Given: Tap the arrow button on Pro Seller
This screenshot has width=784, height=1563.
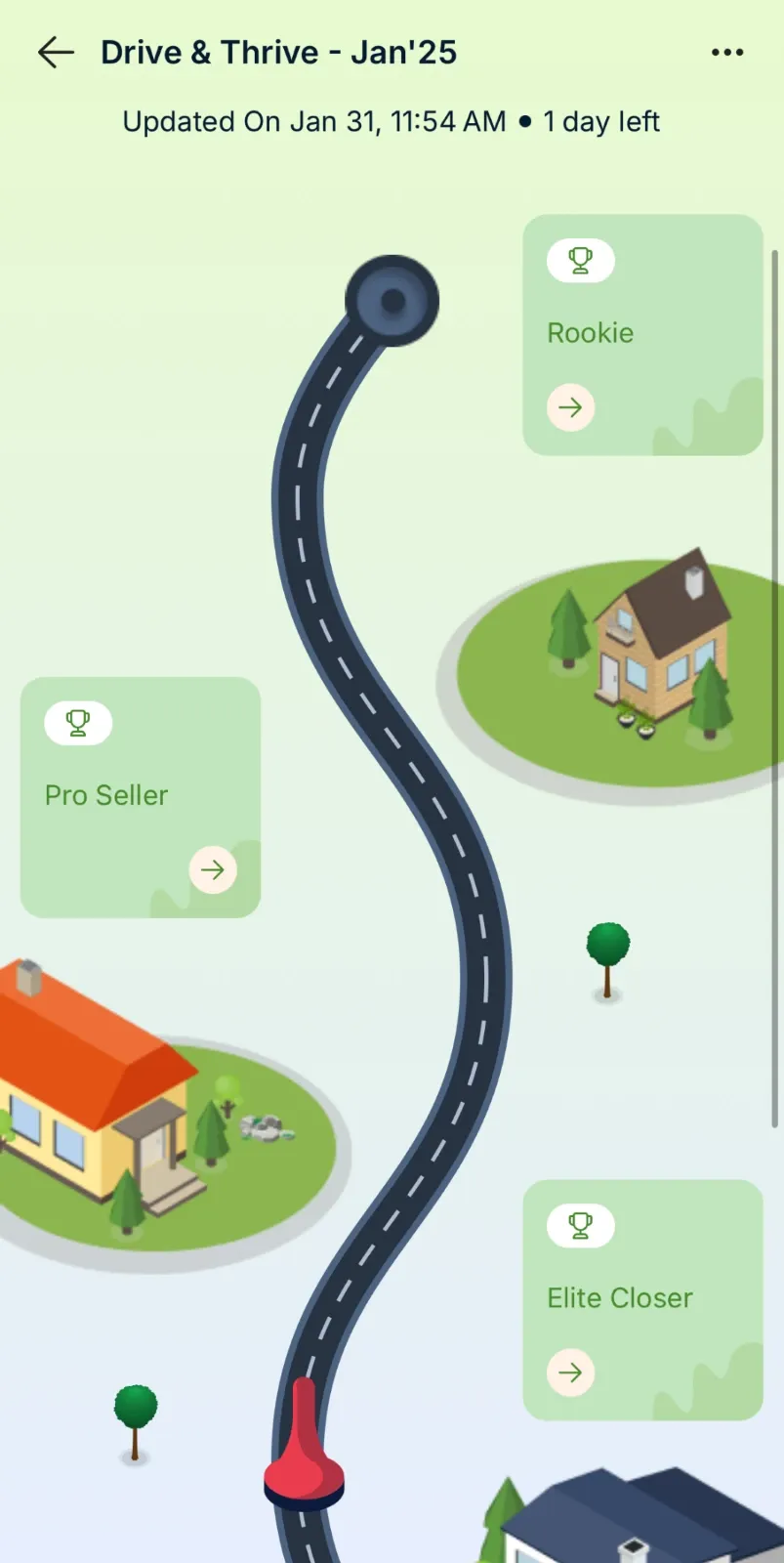Looking at the screenshot, I should [x=213, y=869].
